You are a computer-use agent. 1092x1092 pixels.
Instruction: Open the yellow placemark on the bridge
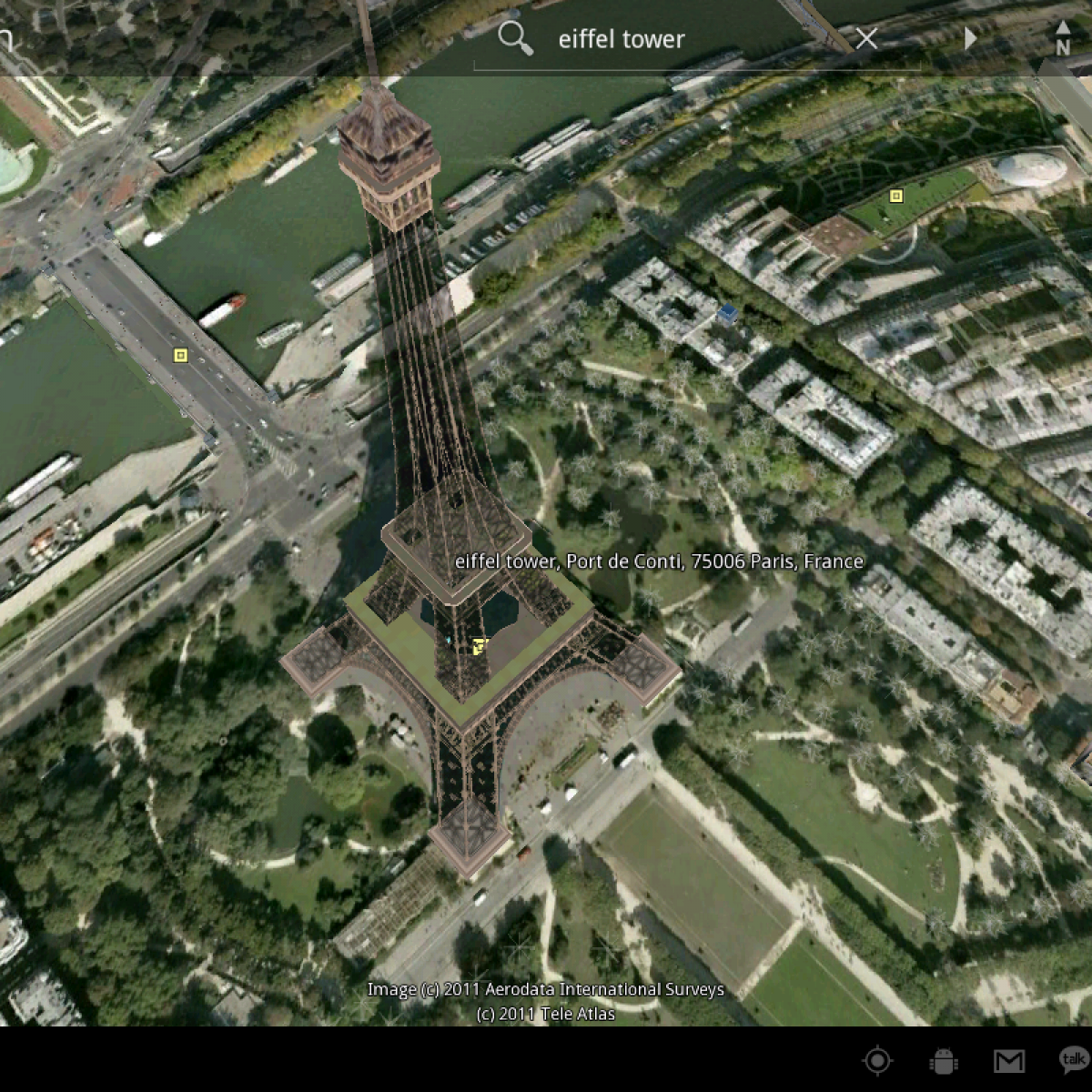tap(180, 356)
